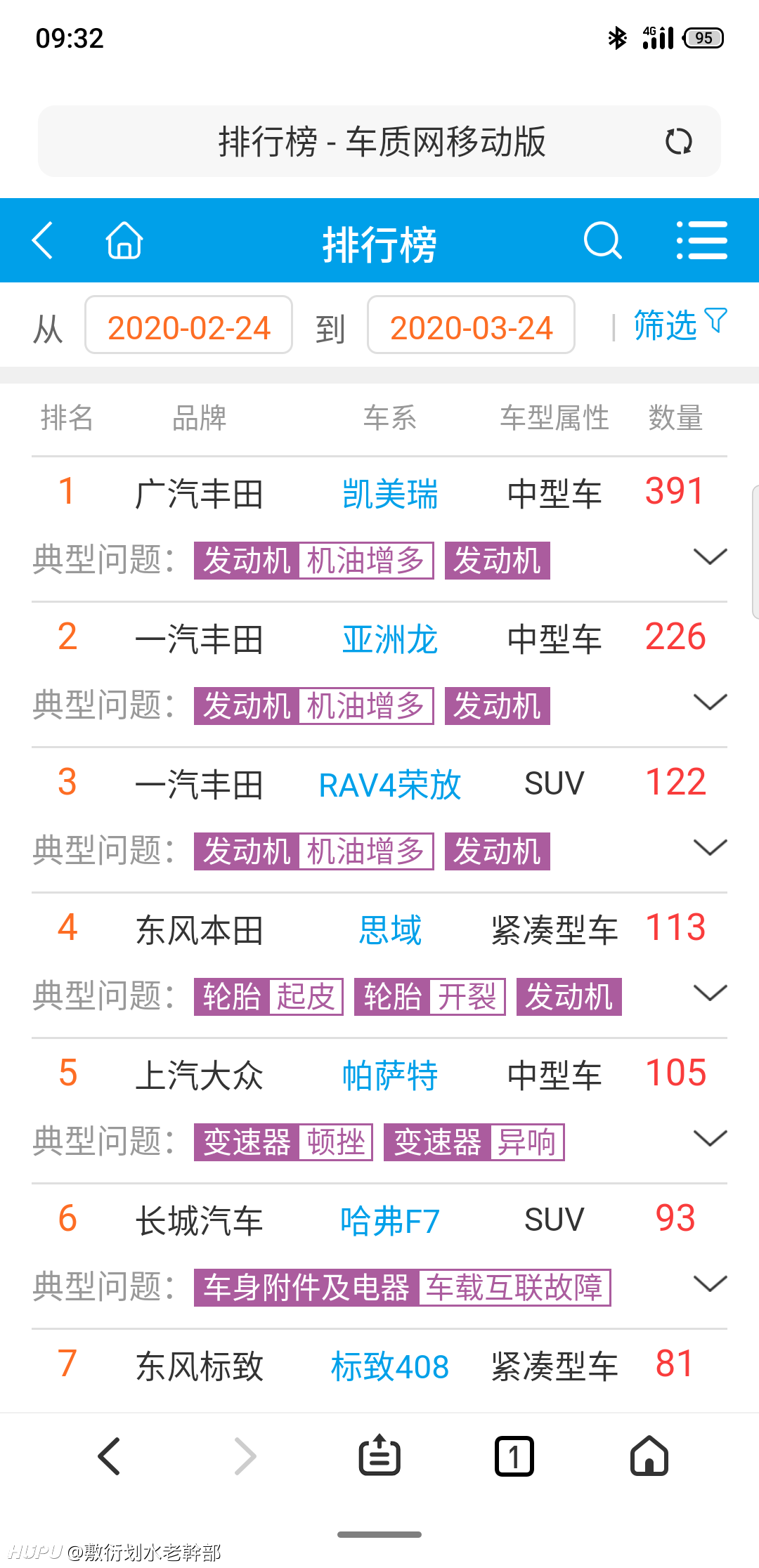This screenshot has height=1568, width=759.
Task: Expand typical issues for 帕萨特
Action: [x=710, y=1139]
